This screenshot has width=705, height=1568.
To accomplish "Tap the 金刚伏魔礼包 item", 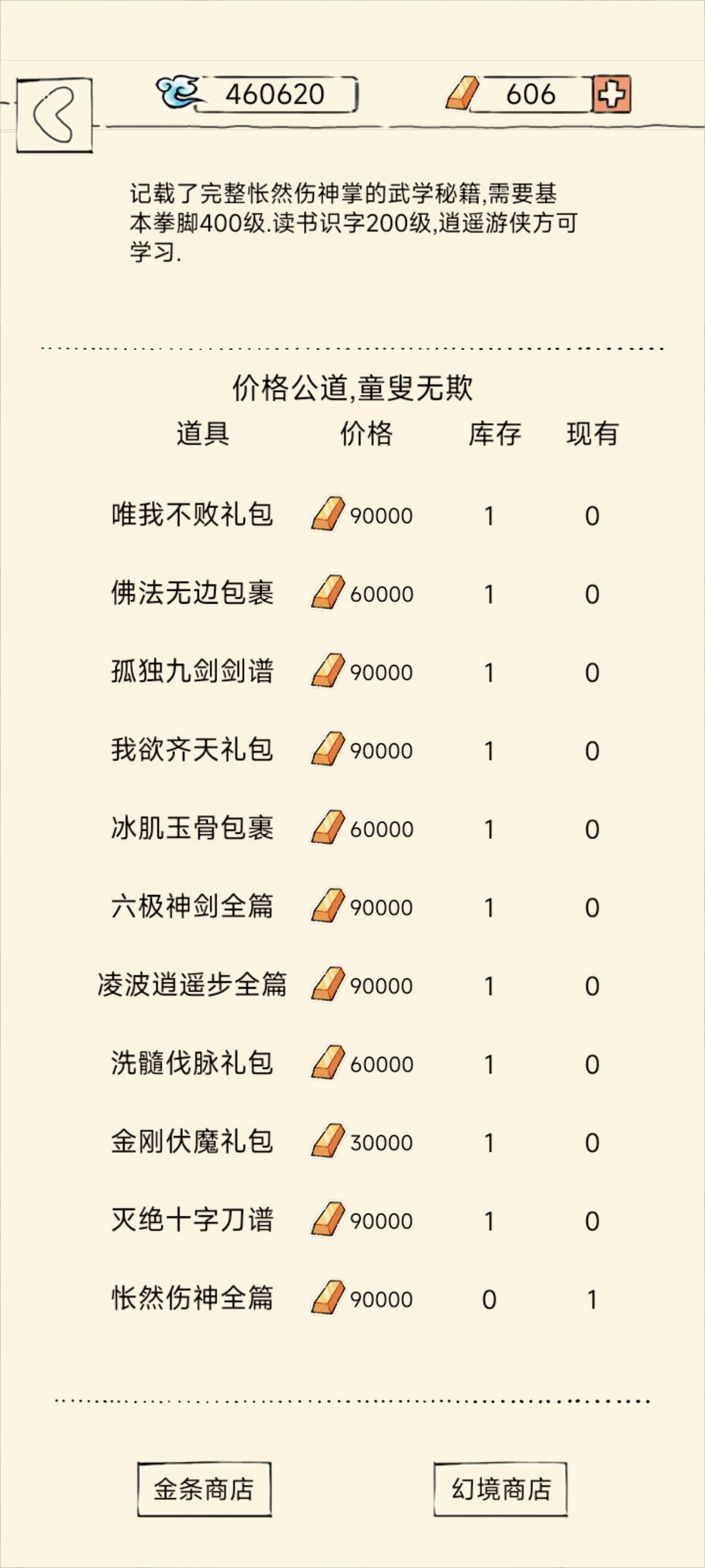I will (192, 1142).
